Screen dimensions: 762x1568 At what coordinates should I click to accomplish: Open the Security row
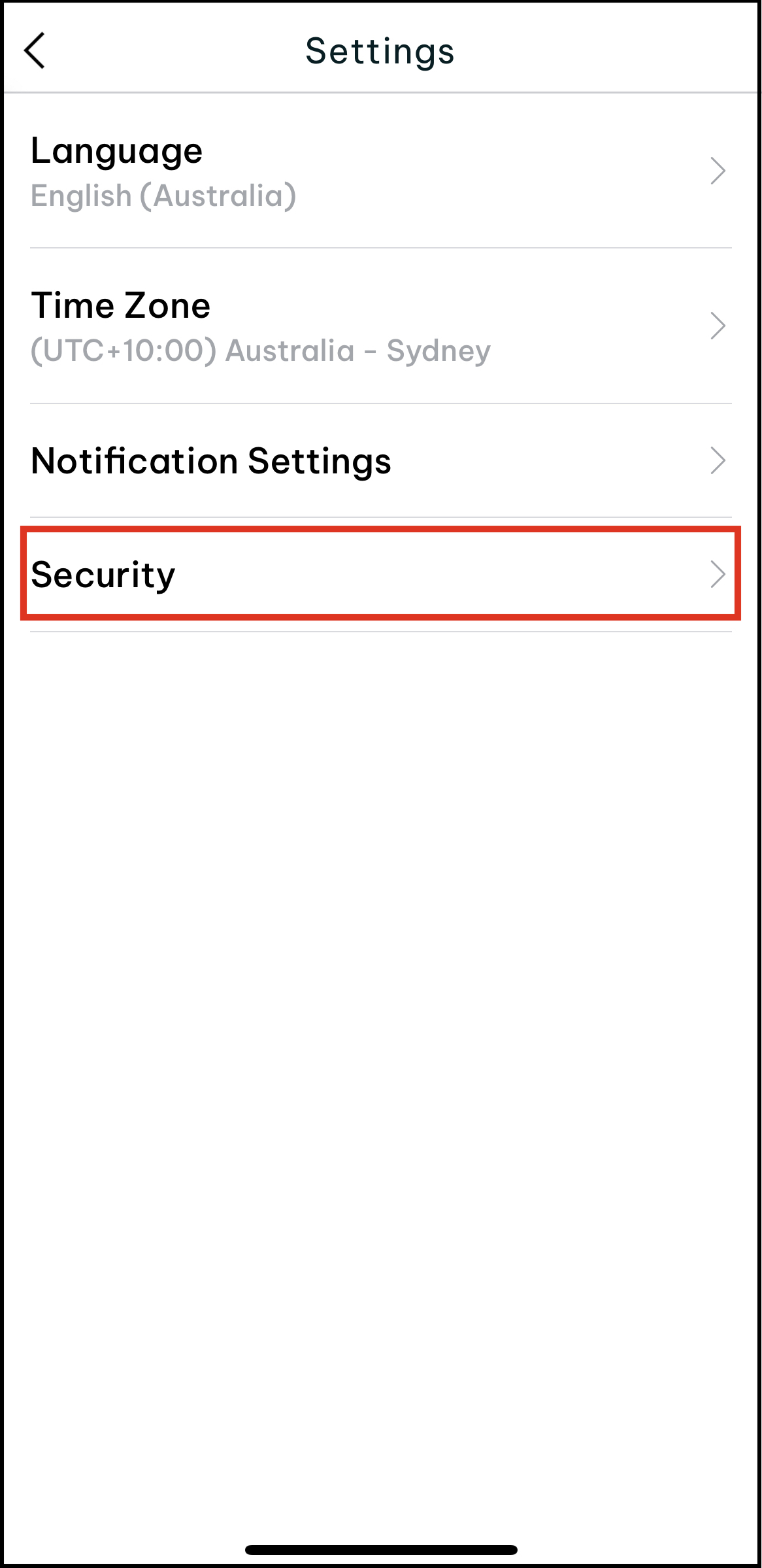(x=381, y=574)
